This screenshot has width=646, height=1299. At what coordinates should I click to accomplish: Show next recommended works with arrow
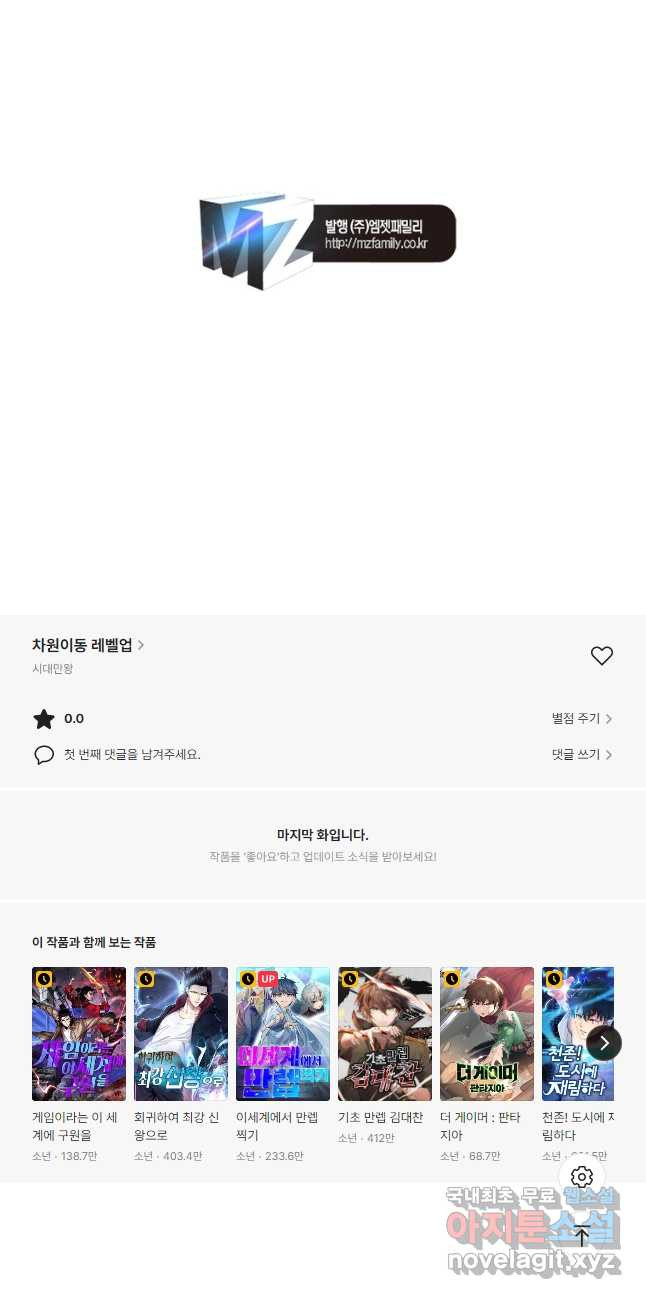(603, 1043)
